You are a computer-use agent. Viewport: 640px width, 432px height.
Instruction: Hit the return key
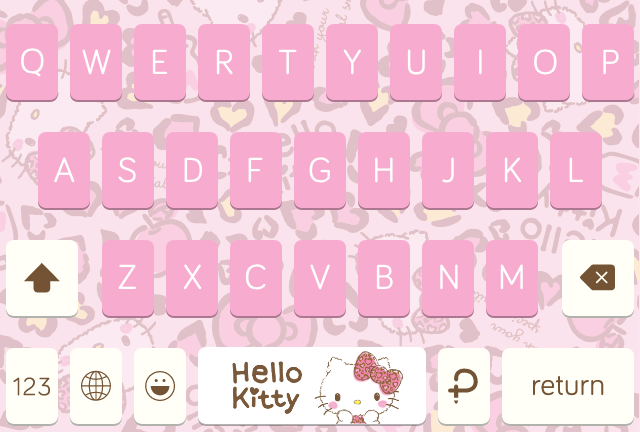(567, 386)
